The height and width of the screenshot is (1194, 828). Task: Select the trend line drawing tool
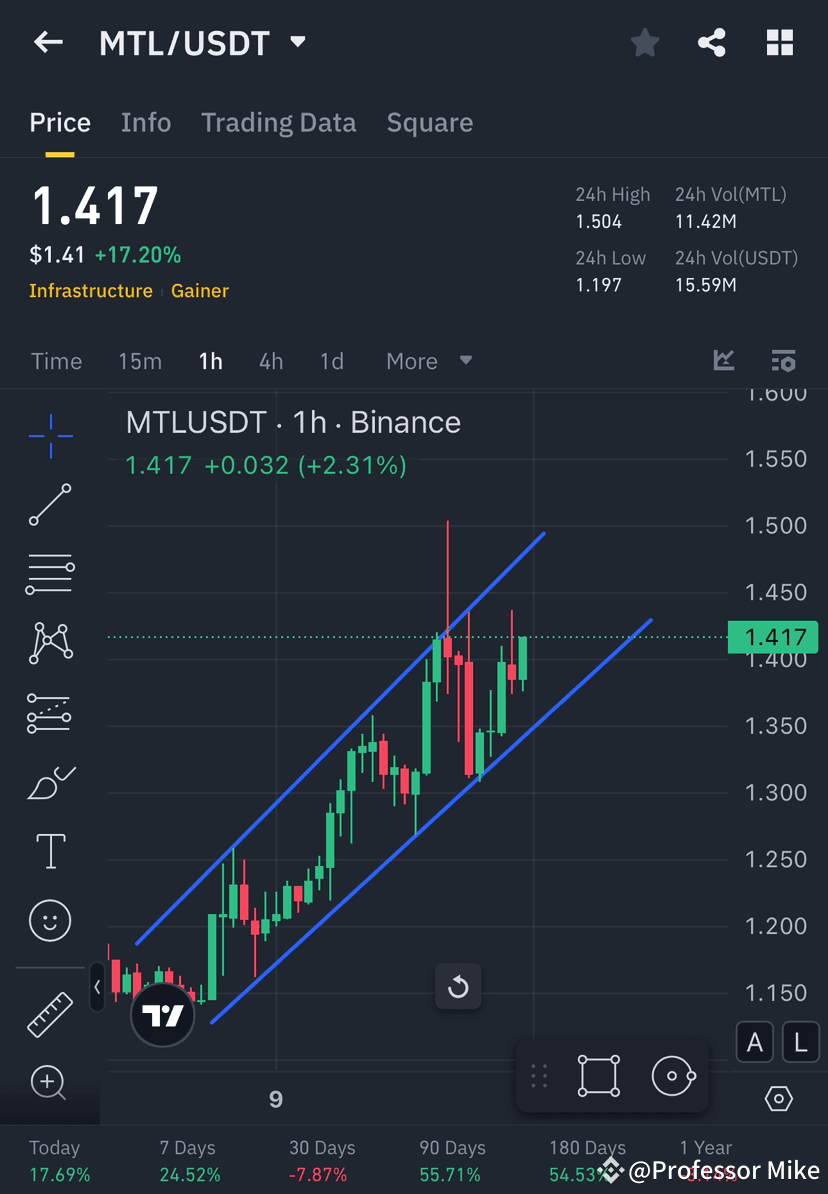[50, 505]
